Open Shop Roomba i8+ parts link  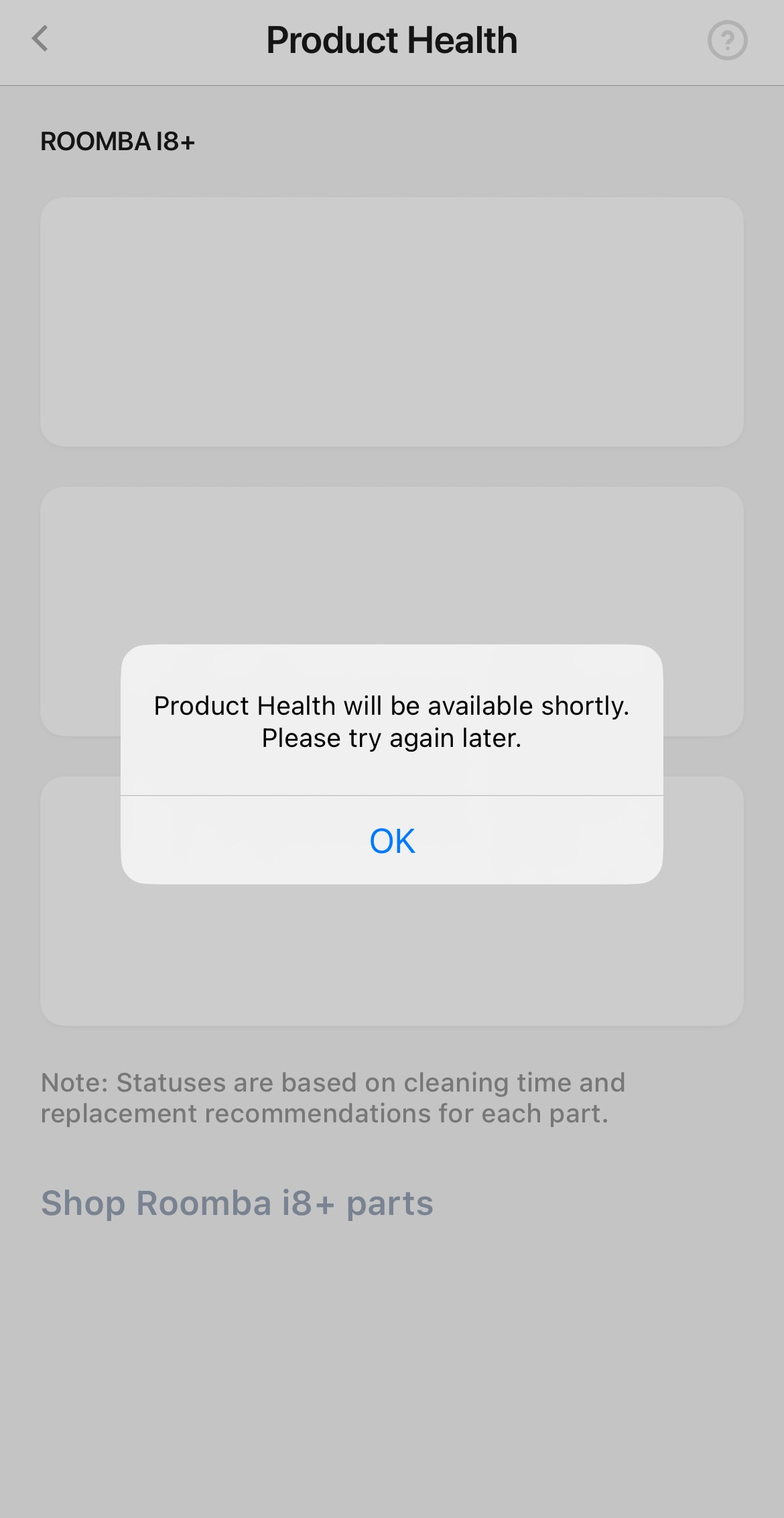[x=237, y=1202]
